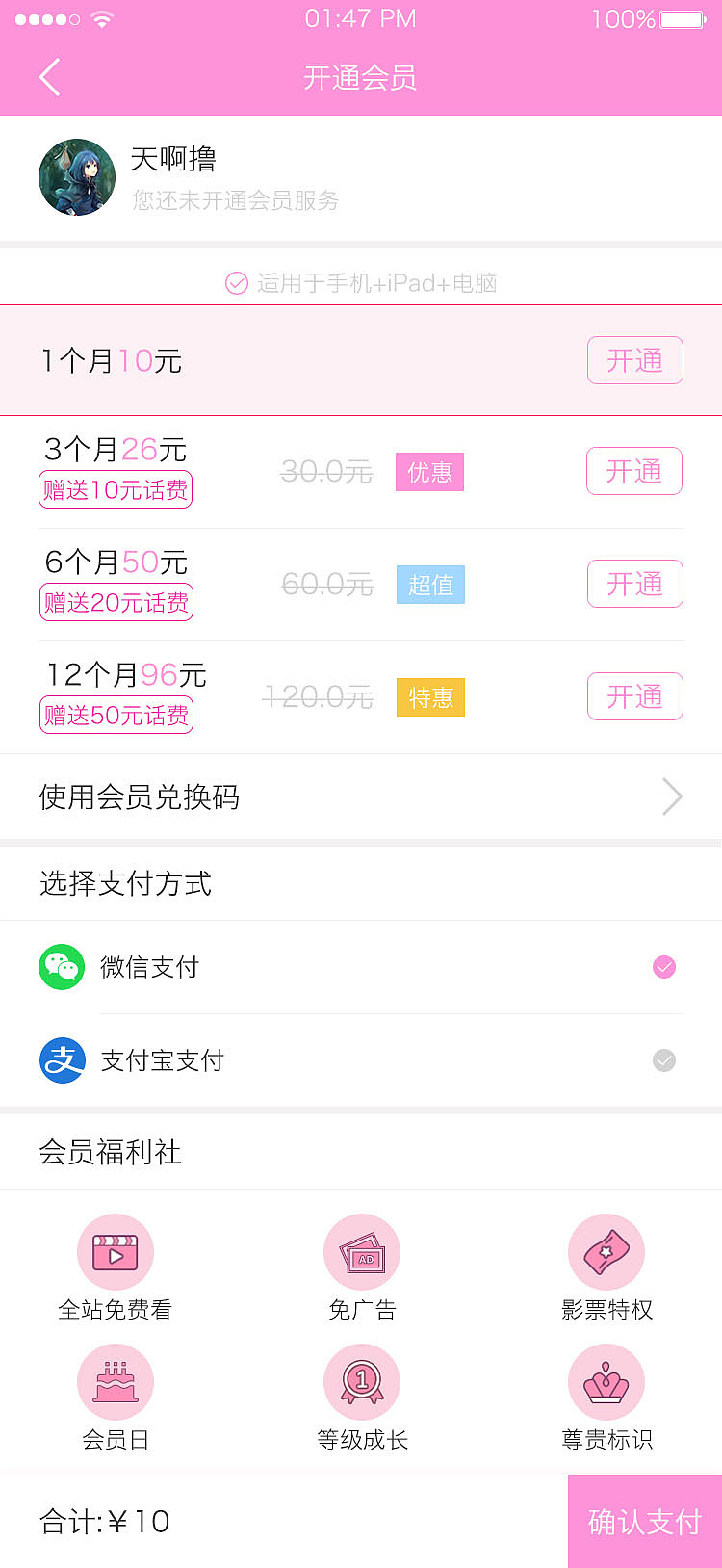
Task: Click the 优惠 discount tag on 3-month plan
Action: pyautogui.click(x=429, y=472)
